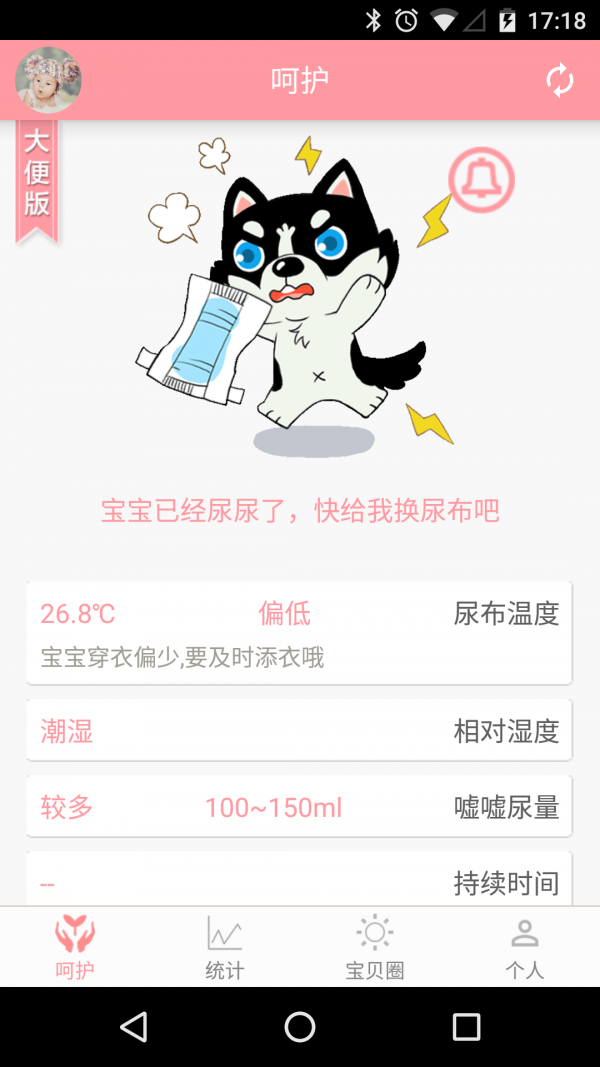The image size is (600, 1067).
Task: Tap the system back button
Action: click(x=133, y=1026)
